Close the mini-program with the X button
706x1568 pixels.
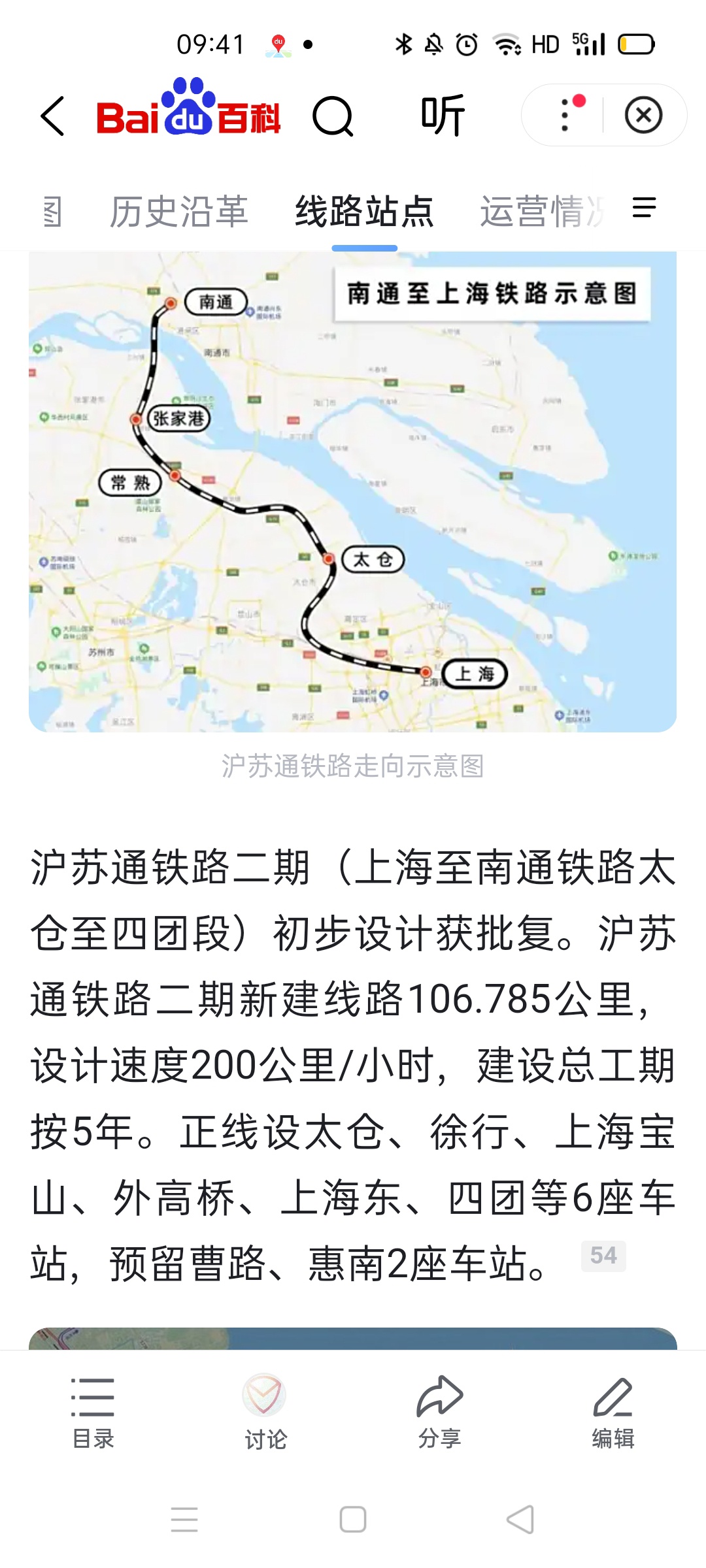pos(643,116)
